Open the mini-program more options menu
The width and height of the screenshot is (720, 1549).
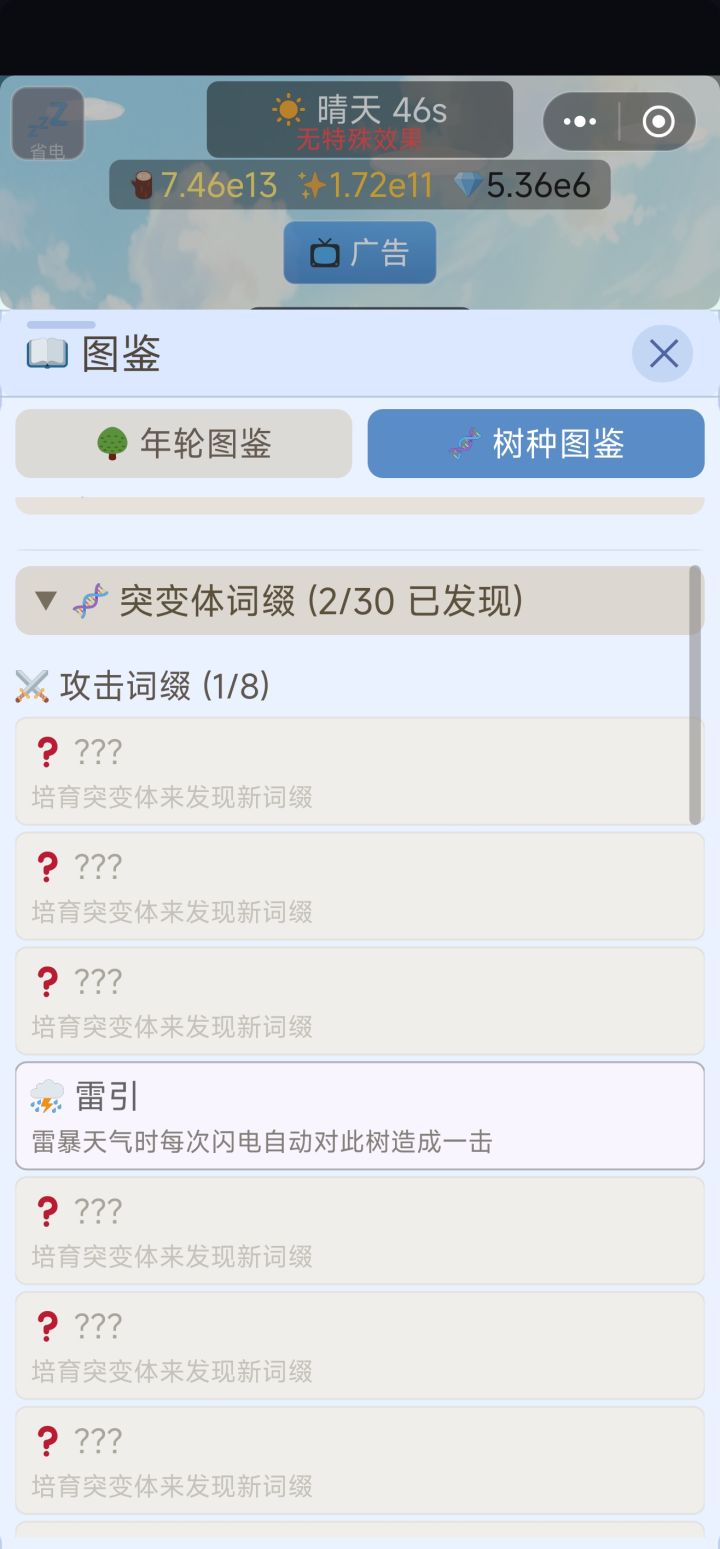(x=580, y=122)
